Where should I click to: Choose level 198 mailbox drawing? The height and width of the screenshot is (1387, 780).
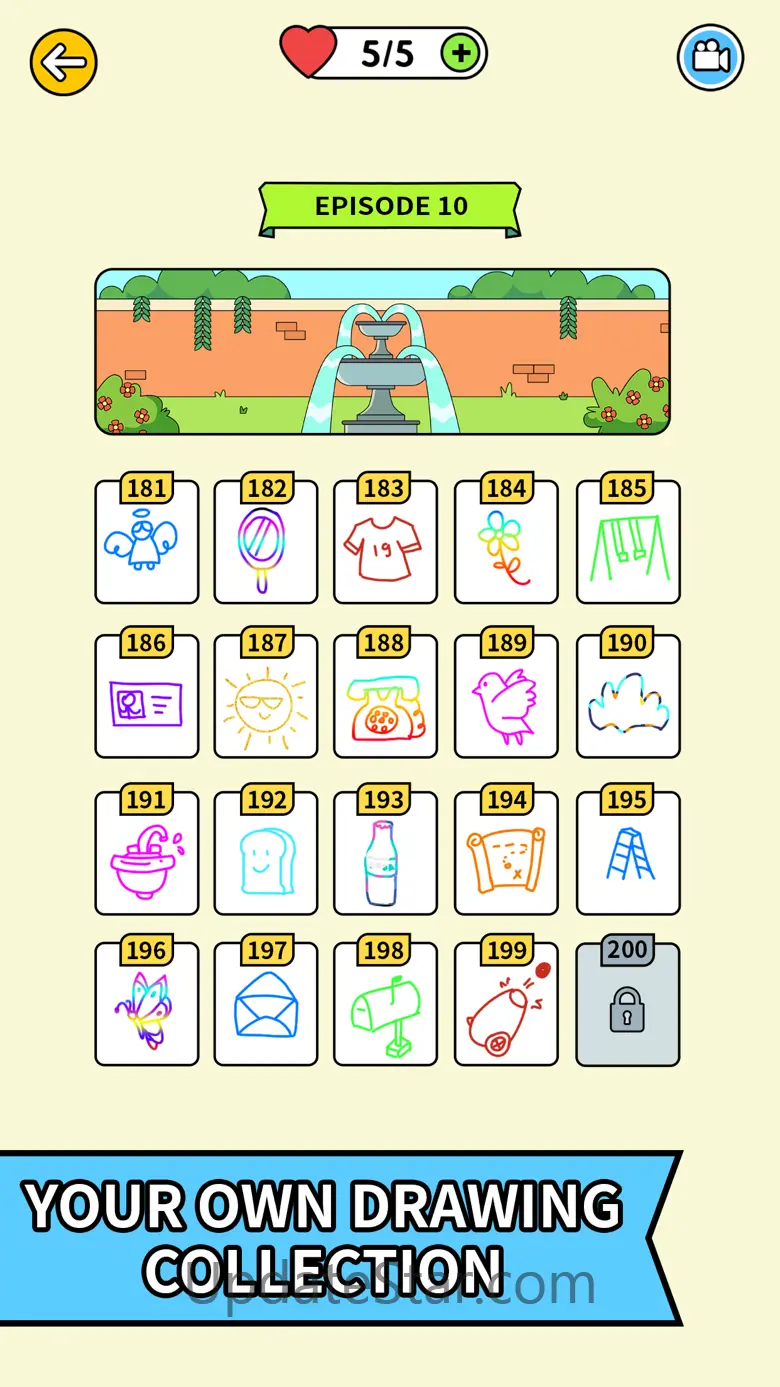pos(385,1006)
